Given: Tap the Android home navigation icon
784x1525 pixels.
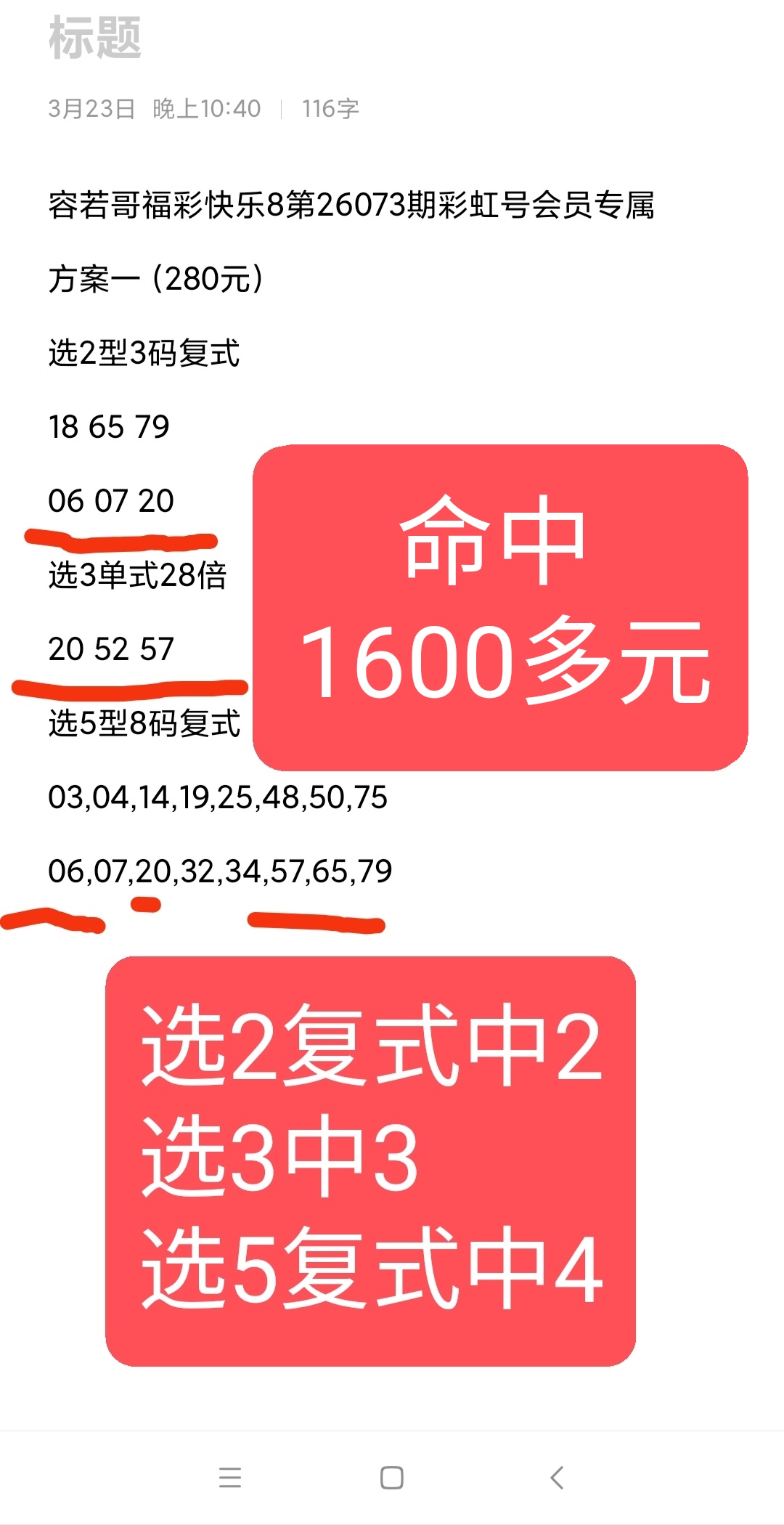Looking at the screenshot, I should coord(392,1478).
